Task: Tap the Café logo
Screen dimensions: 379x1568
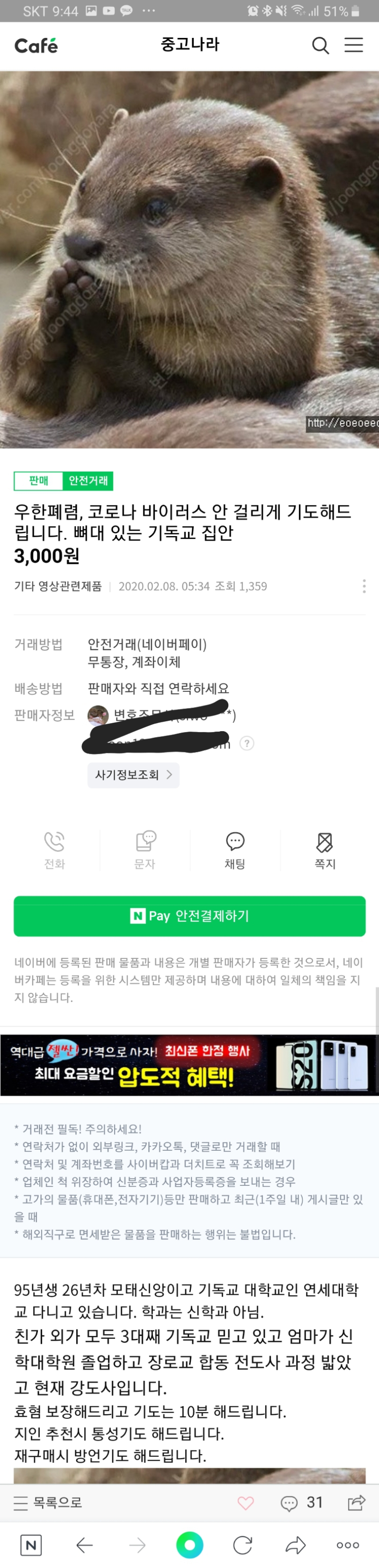Action: pyautogui.click(x=36, y=45)
